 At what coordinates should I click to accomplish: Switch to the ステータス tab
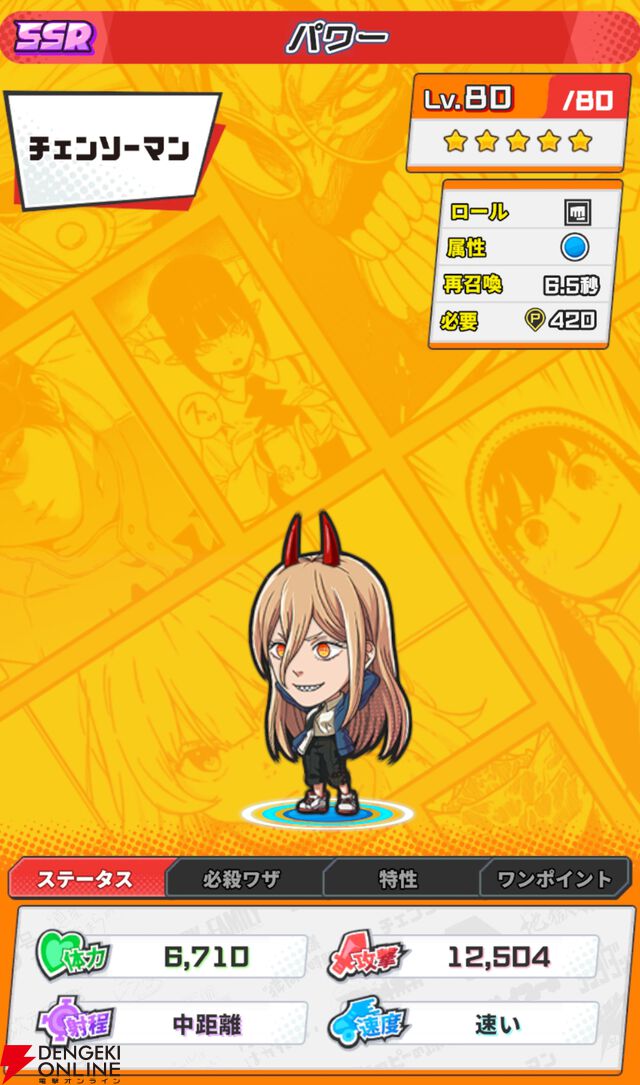pos(85,879)
